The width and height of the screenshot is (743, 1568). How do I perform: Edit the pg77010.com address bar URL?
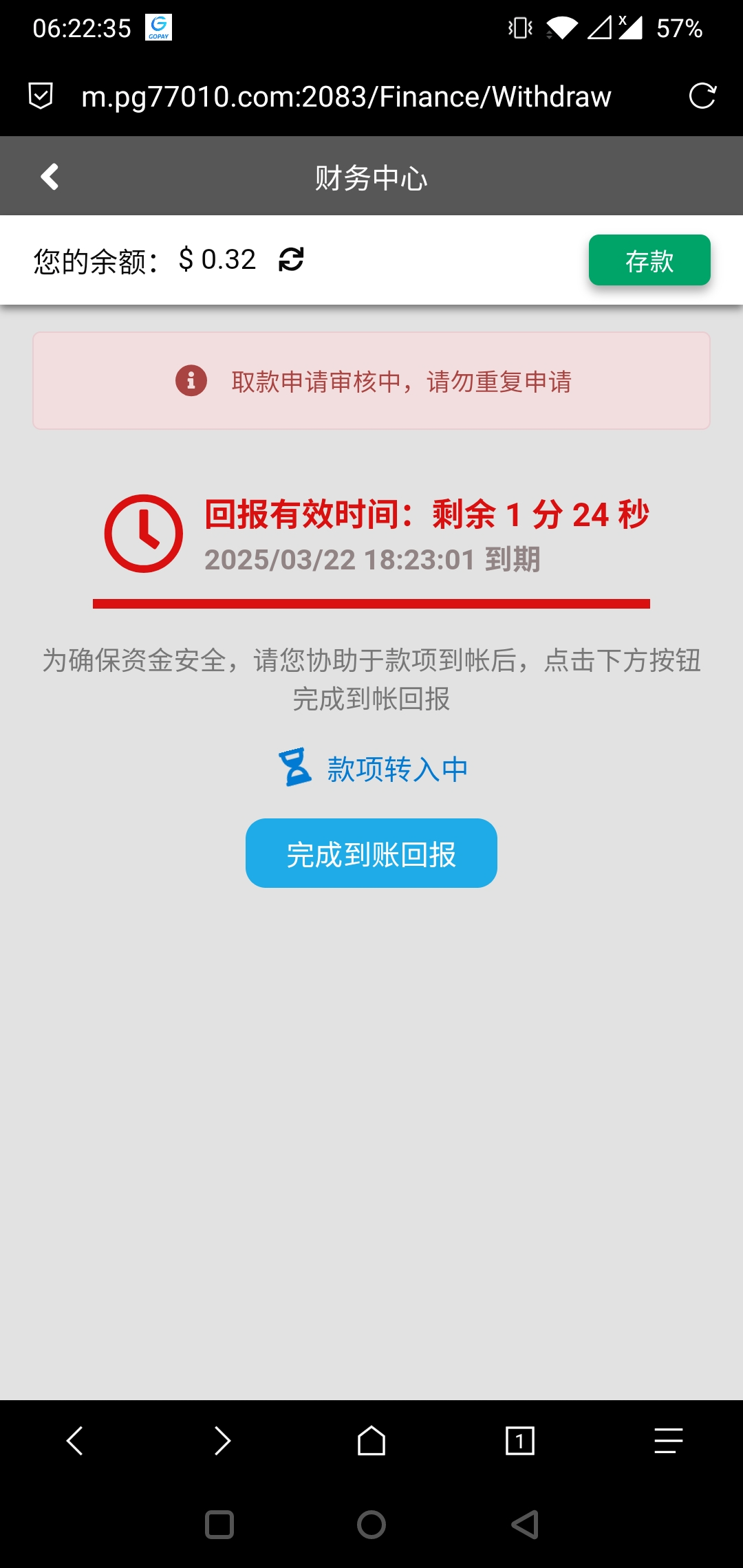click(346, 97)
